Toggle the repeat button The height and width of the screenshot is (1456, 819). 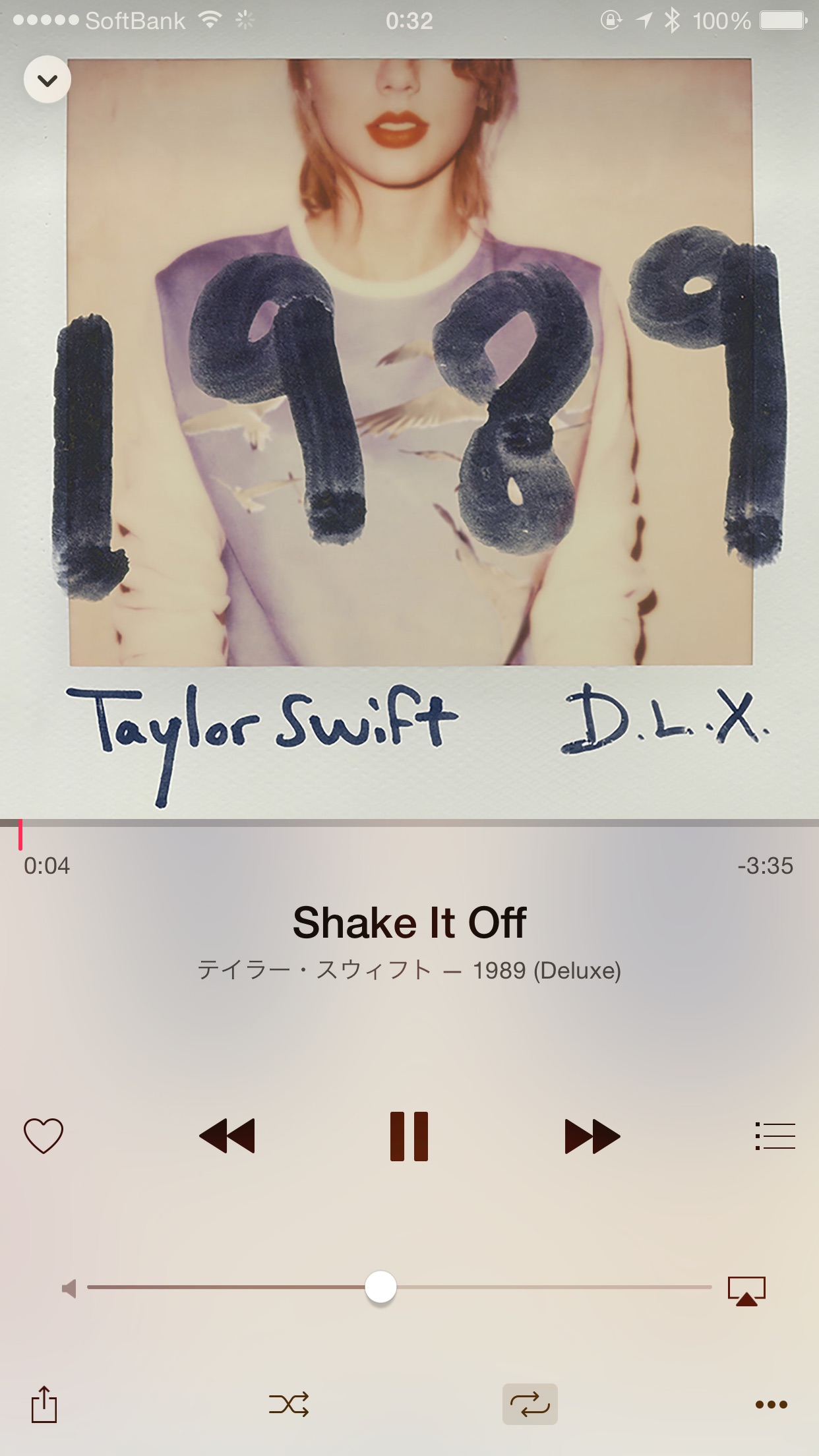(530, 1404)
